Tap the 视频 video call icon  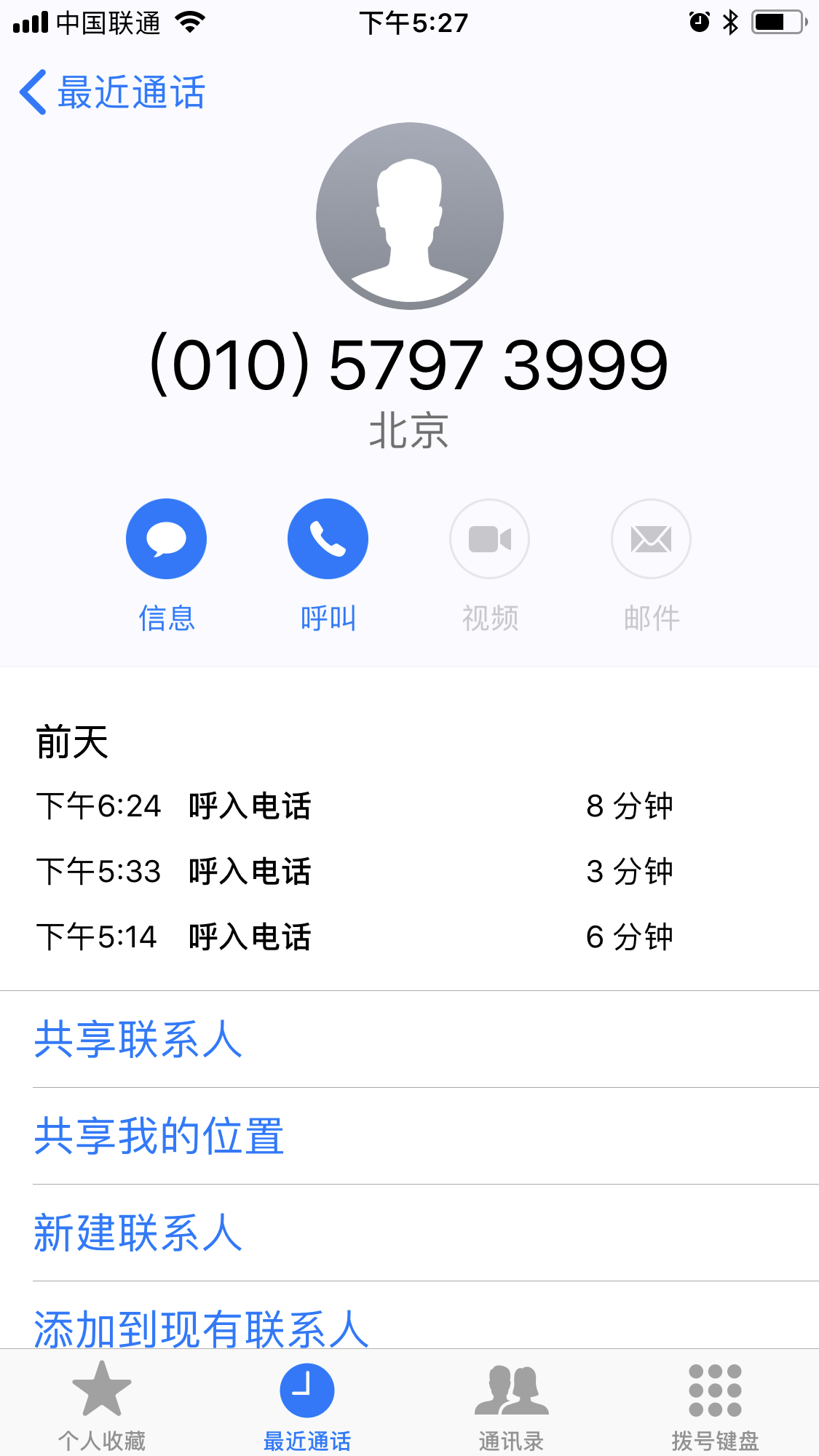pos(489,538)
